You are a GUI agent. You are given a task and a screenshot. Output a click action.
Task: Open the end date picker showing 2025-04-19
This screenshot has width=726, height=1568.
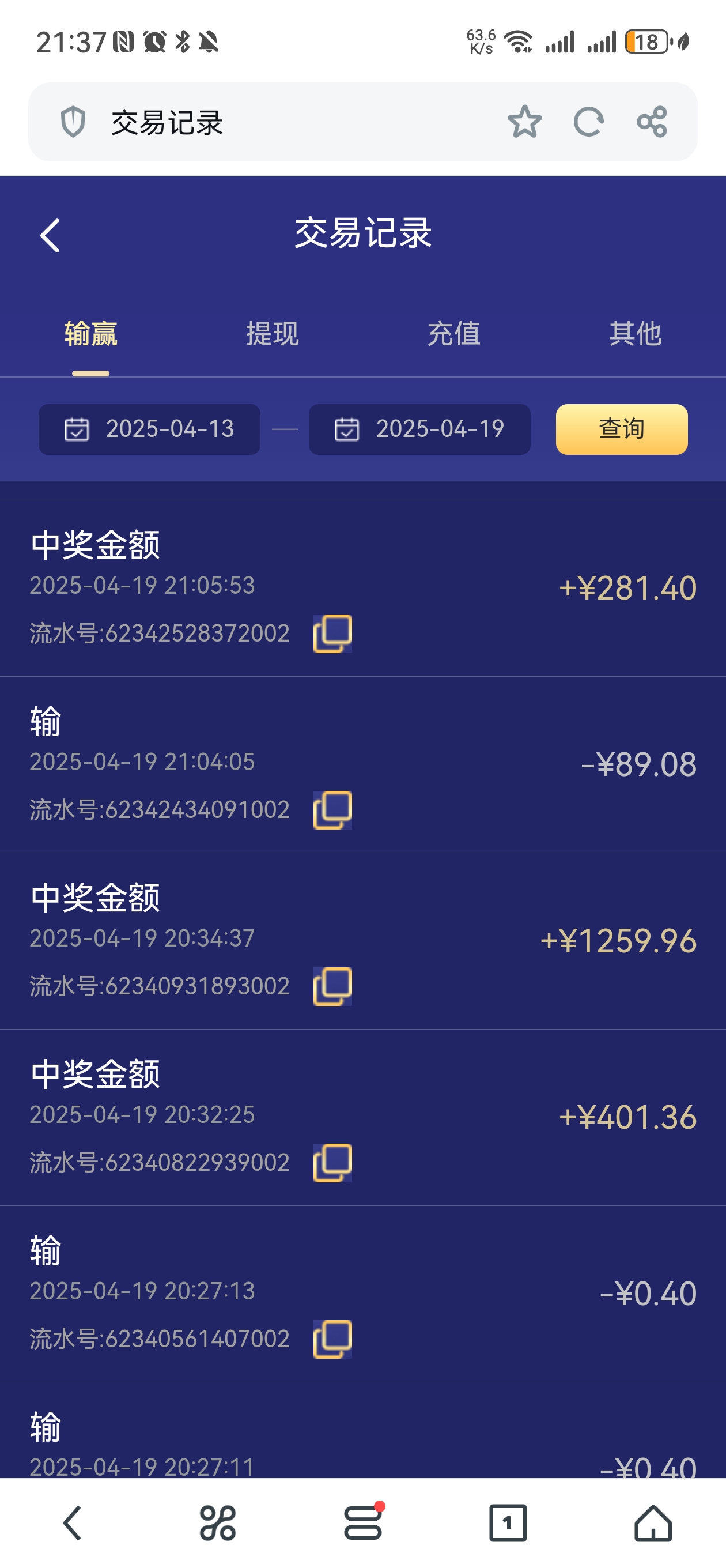419,429
